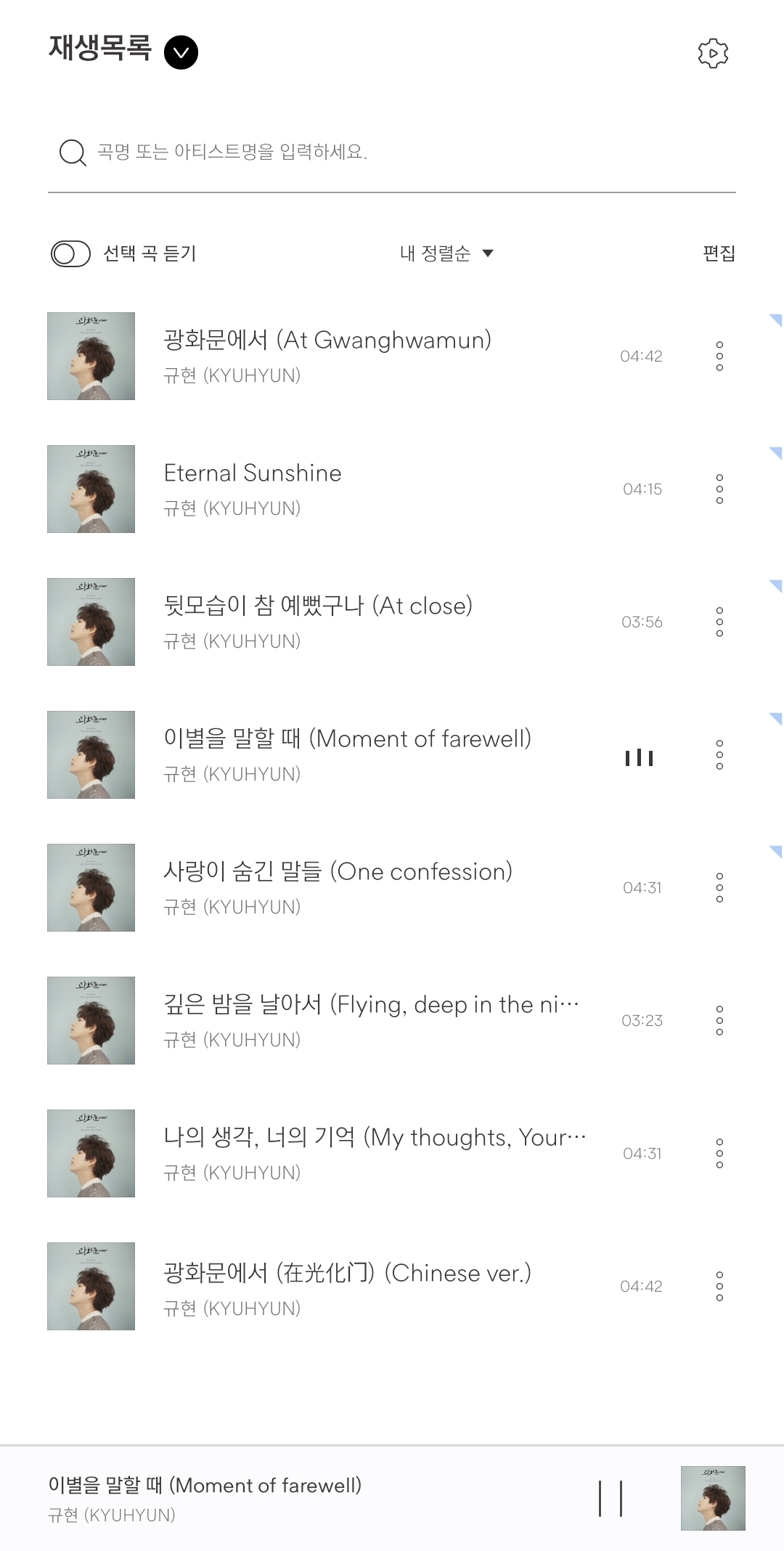
Task: Open more options for 뒷모습이 참 예뻤구나
Action: point(719,622)
